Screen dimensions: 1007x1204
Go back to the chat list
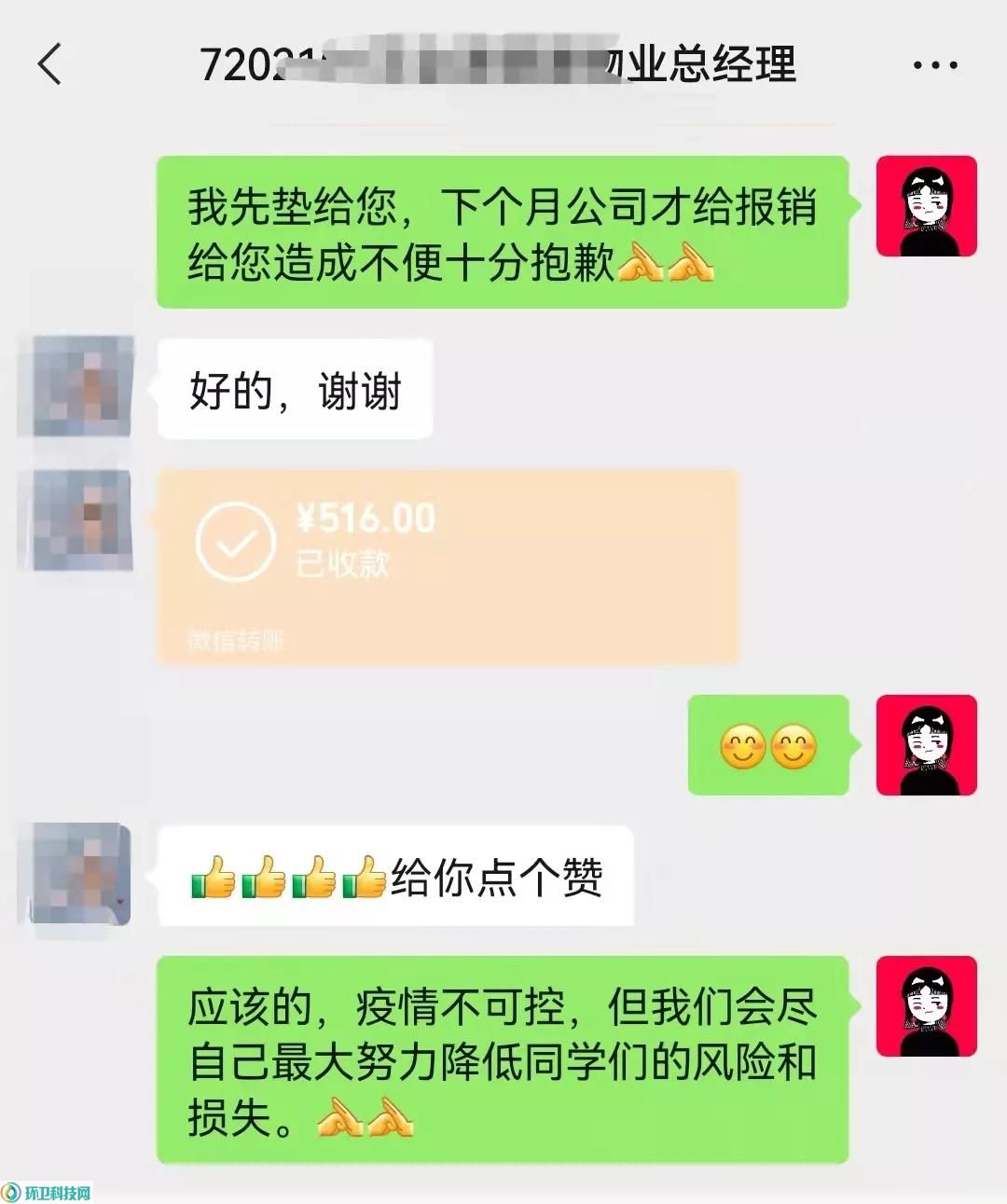(50, 64)
